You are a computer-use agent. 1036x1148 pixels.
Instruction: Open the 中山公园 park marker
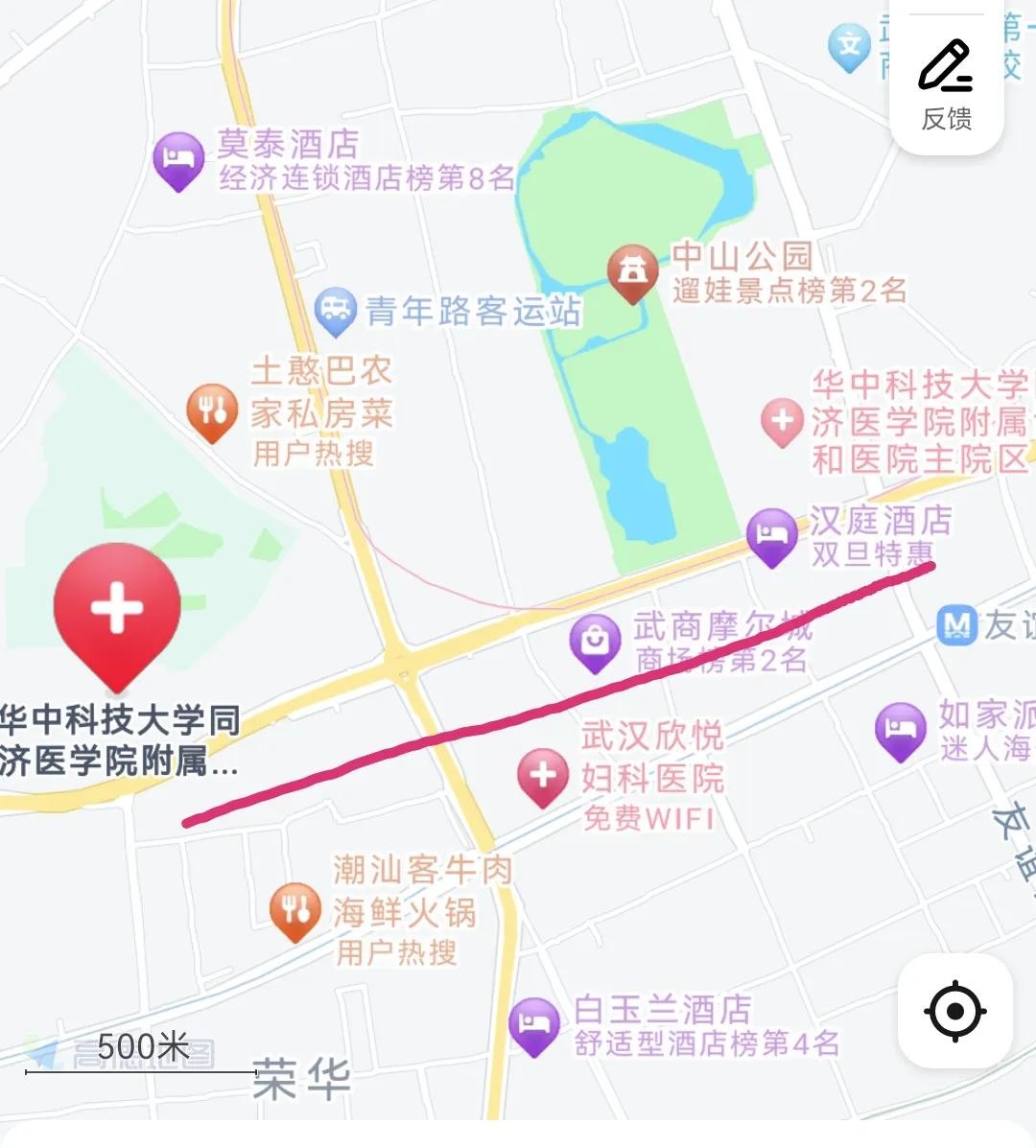[x=632, y=271]
